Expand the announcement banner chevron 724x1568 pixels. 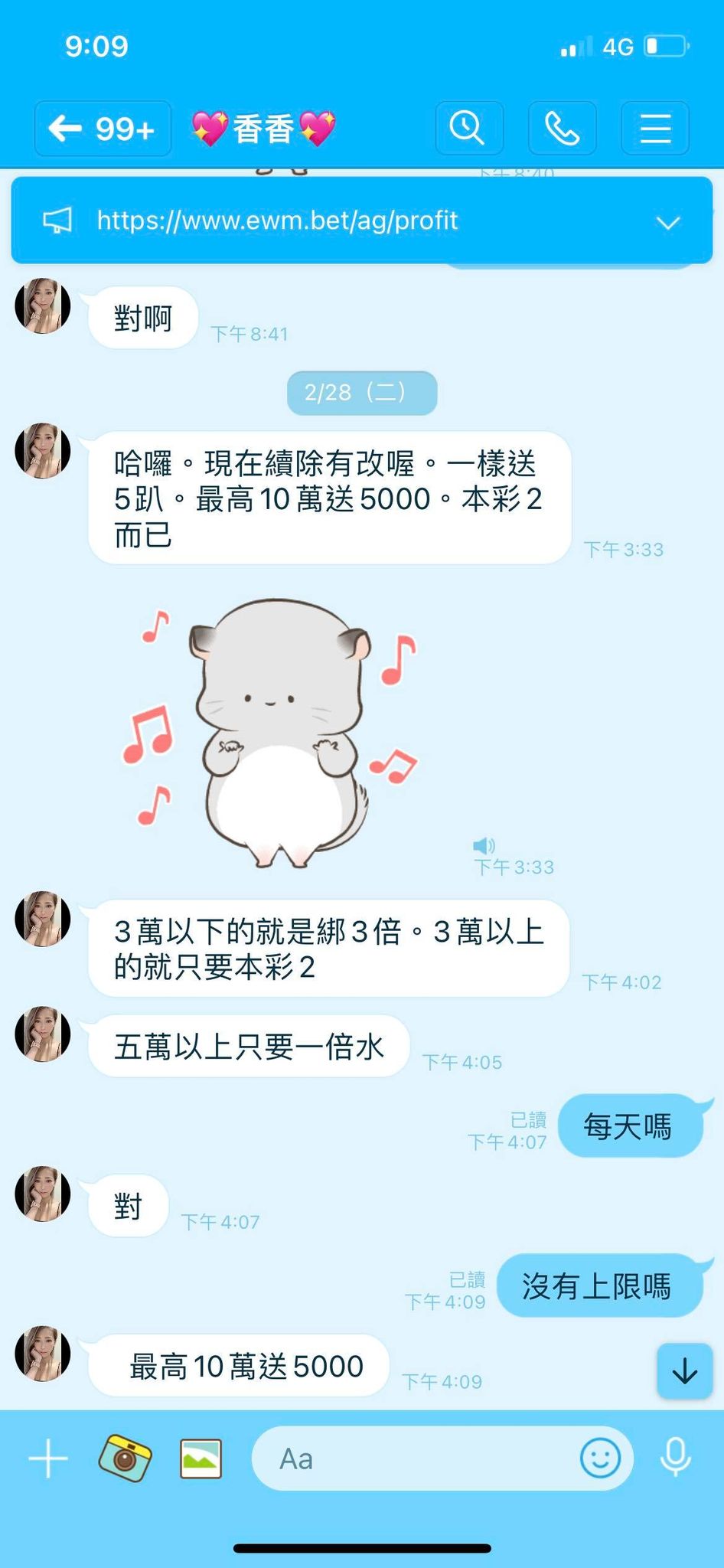point(668,223)
